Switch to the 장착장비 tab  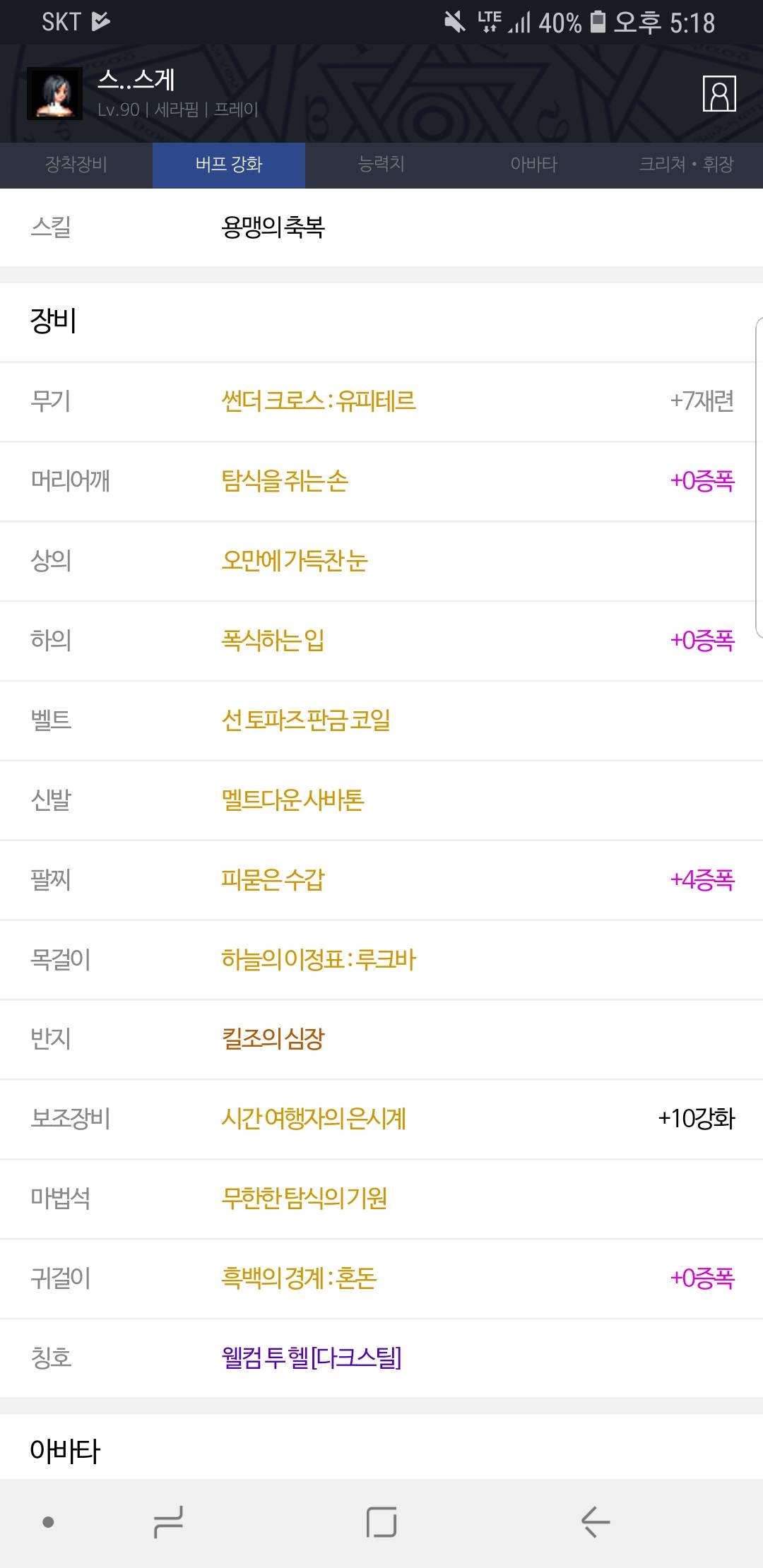[76, 165]
